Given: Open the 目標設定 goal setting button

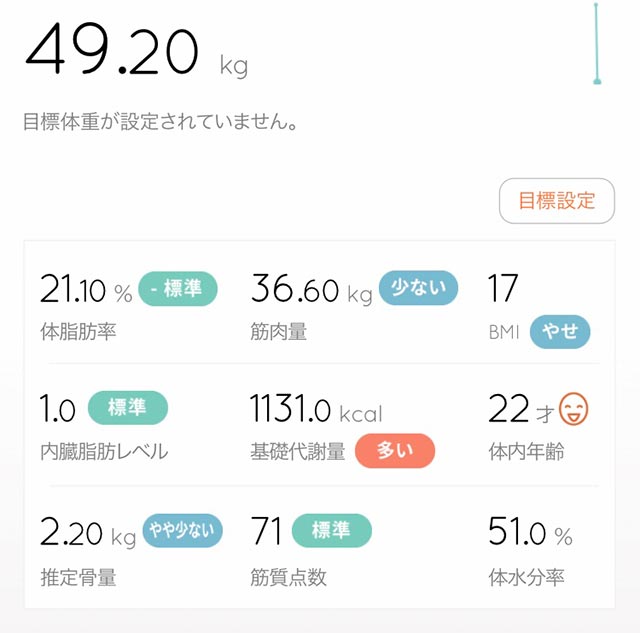Looking at the screenshot, I should (556, 200).
